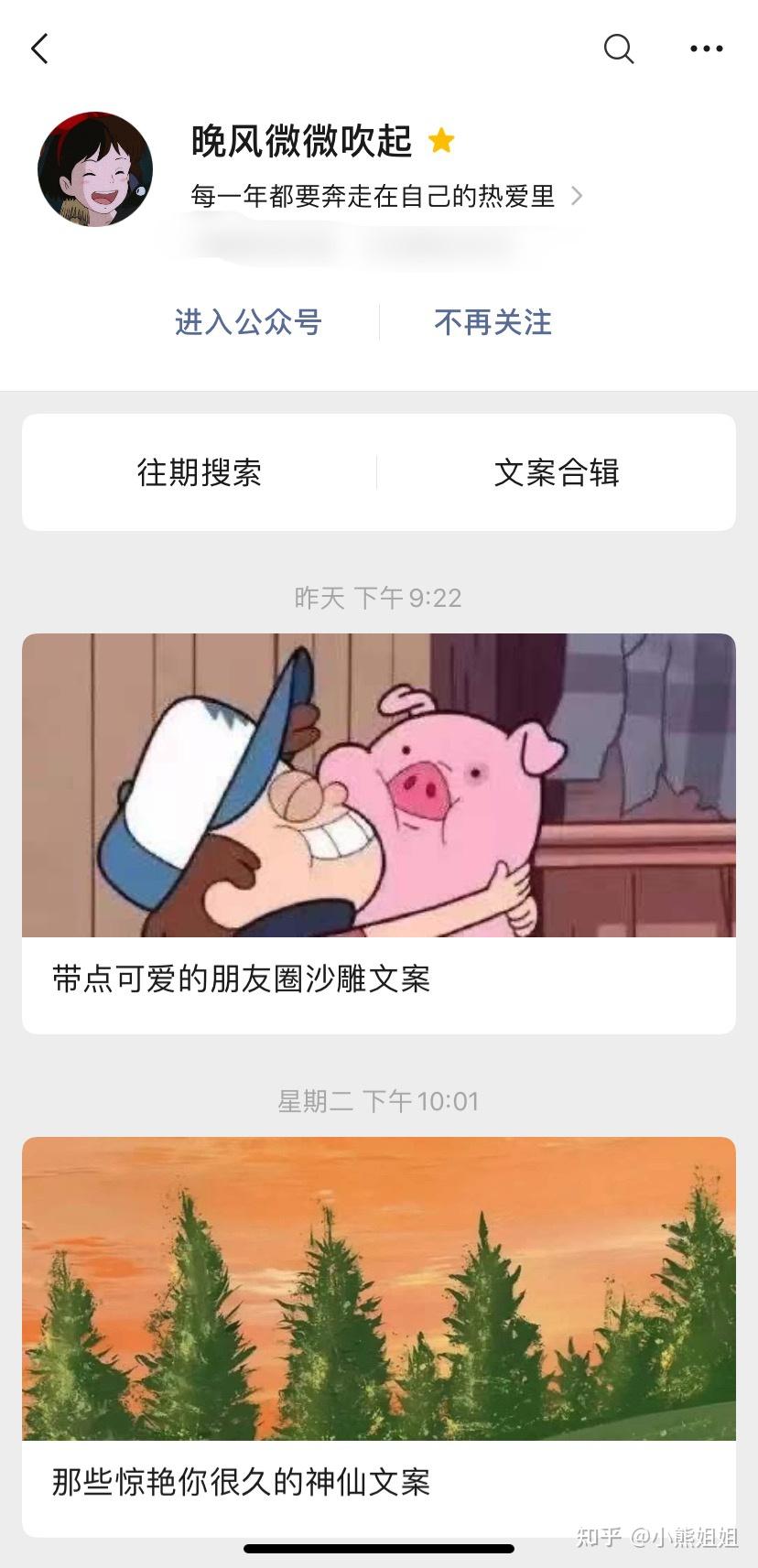The image size is (758, 1568).
Task: Open the three-dot overflow menu
Action: coord(706,49)
